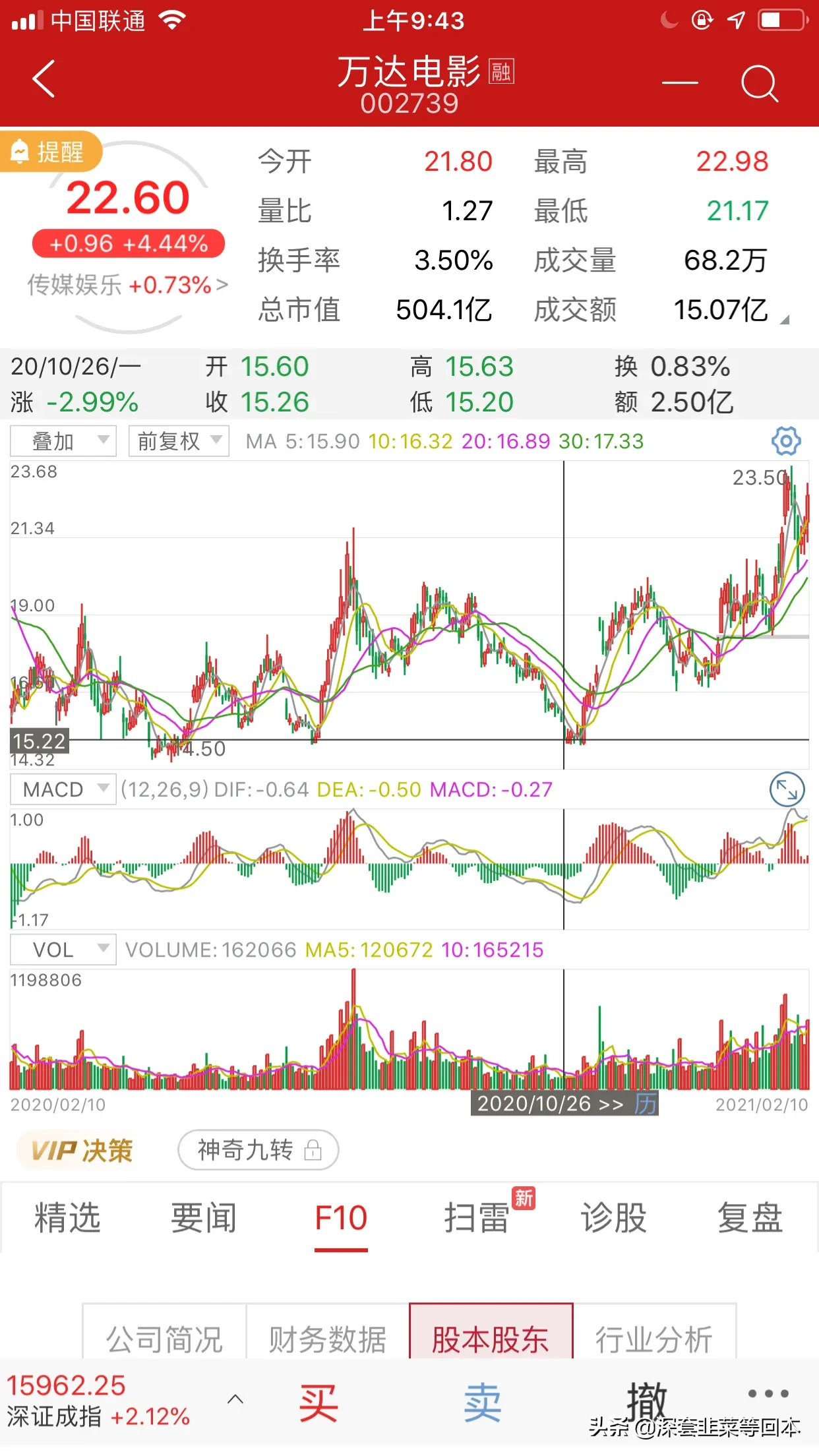
Task: Open chart settings gear
Action: (x=786, y=441)
